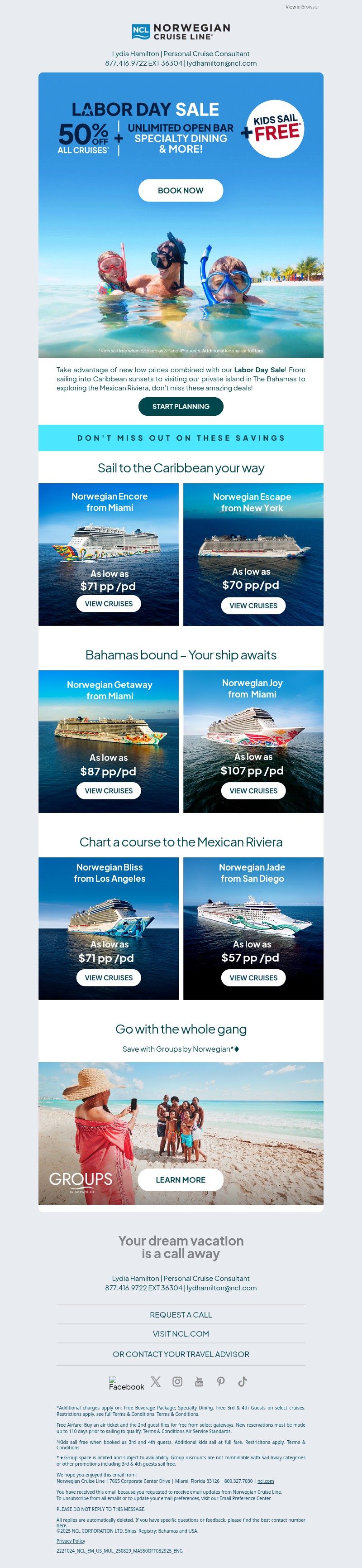This screenshot has height=1568, width=362.
Task: View cruises for Norwegian Escape from New York
Action: (253, 605)
